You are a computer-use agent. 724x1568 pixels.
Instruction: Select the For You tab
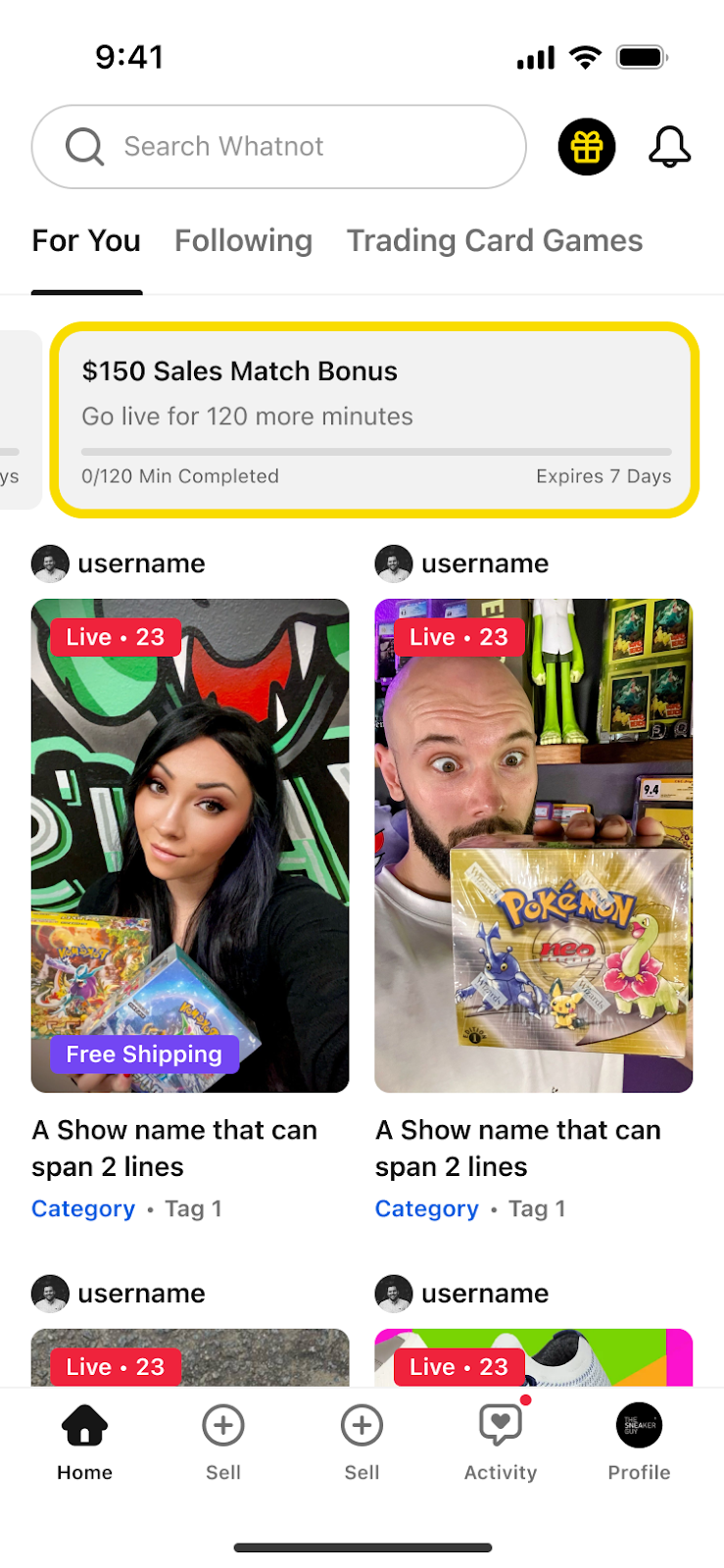coord(86,241)
